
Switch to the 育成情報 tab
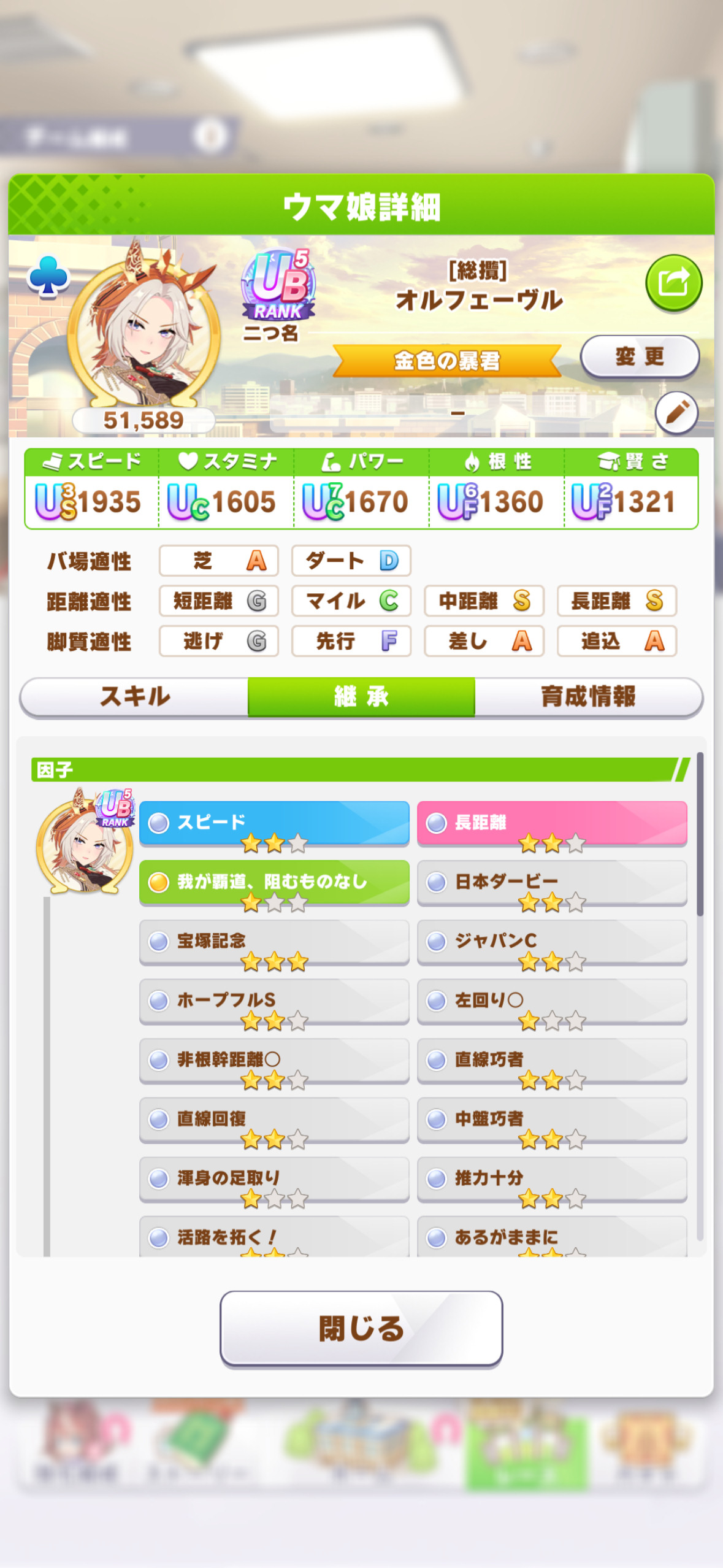click(588, 696)
